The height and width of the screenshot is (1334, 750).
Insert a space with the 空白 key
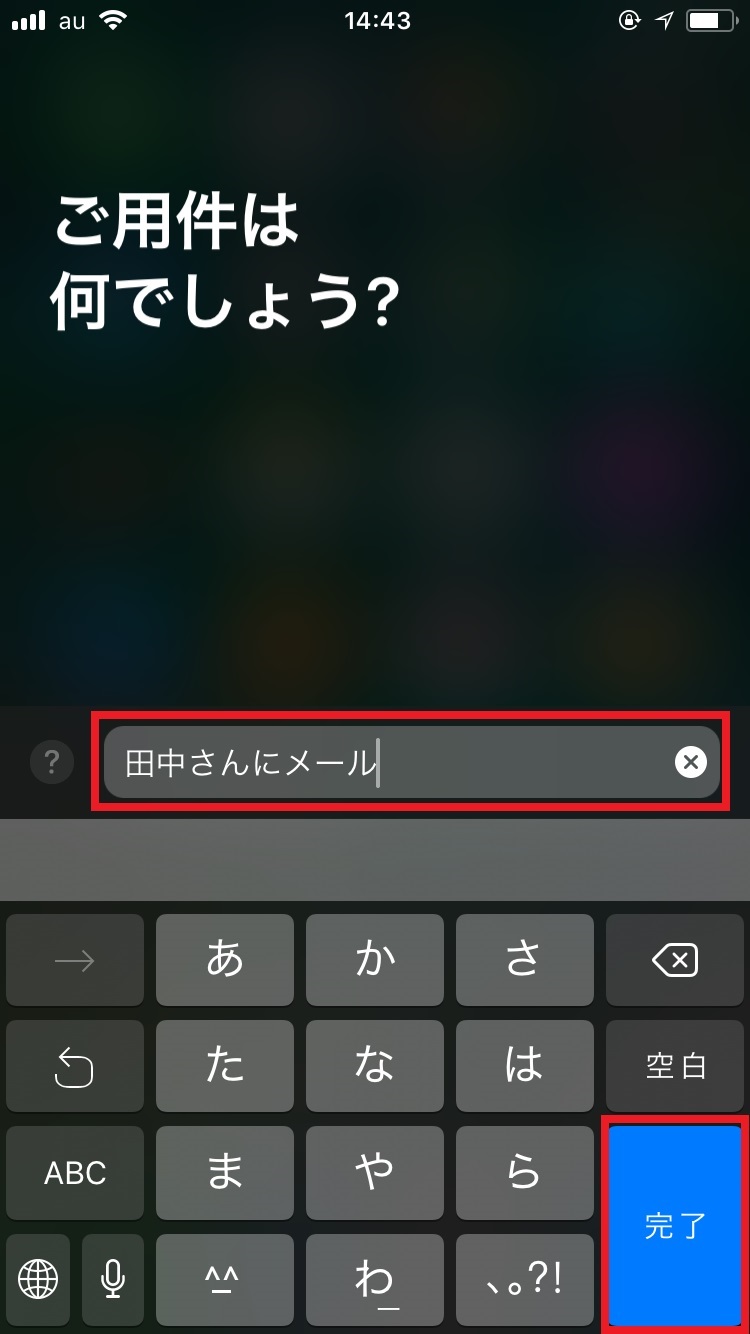tap(675, 1067)
